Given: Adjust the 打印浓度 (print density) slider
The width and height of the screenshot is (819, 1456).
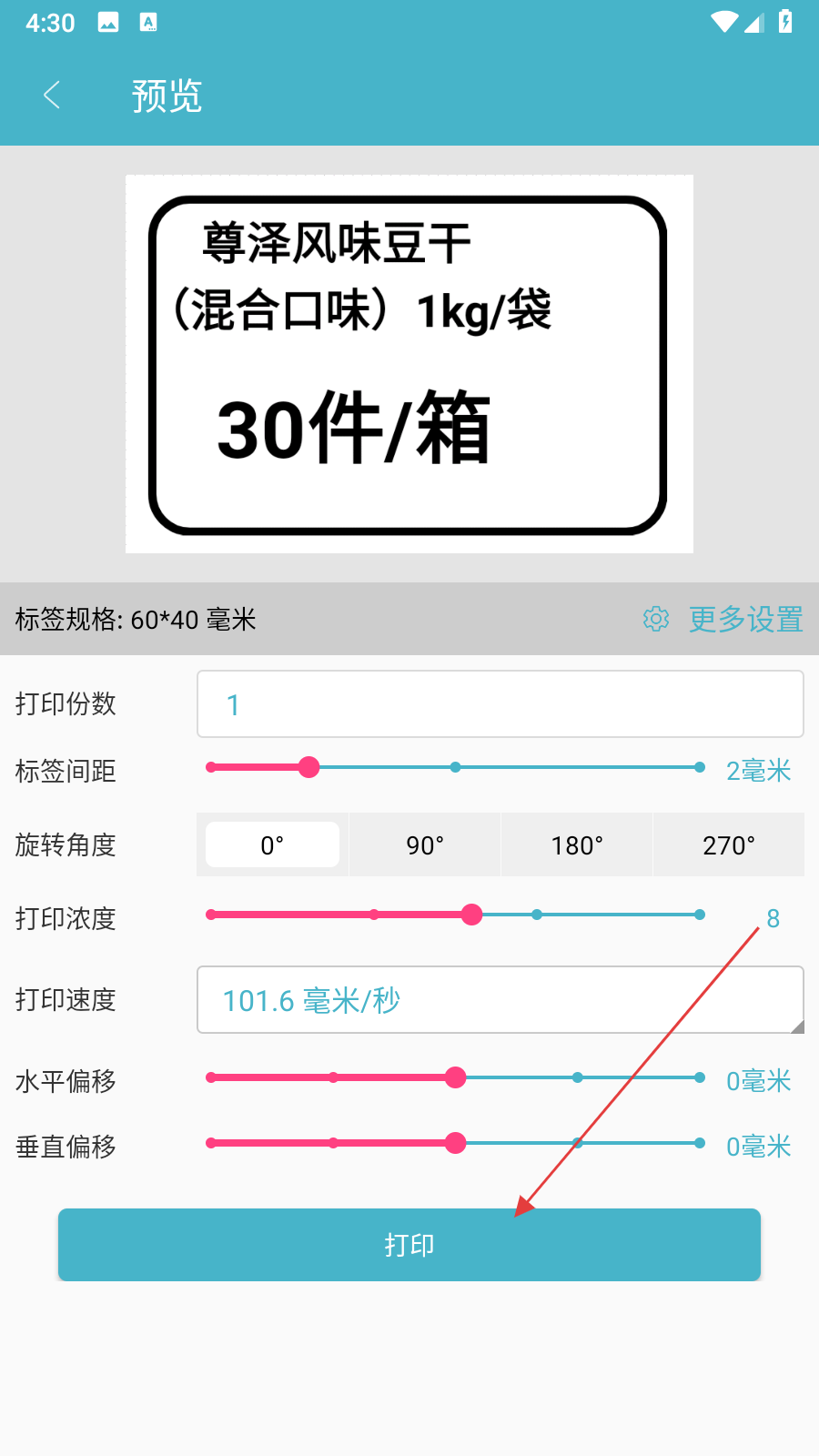Looking at the screenshot, I should coord(471,915).
